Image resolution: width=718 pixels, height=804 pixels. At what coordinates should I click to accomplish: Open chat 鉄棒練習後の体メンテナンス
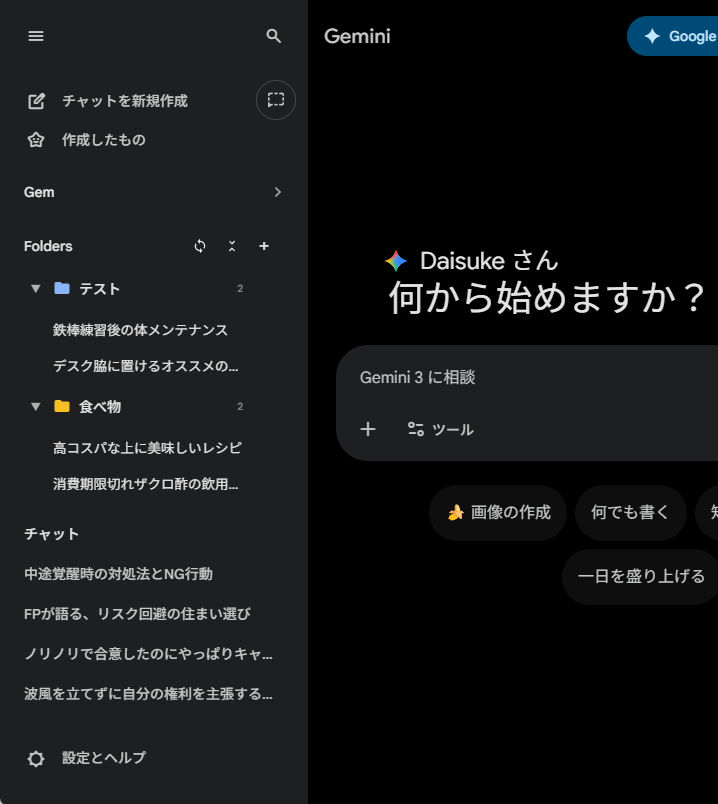140,330
